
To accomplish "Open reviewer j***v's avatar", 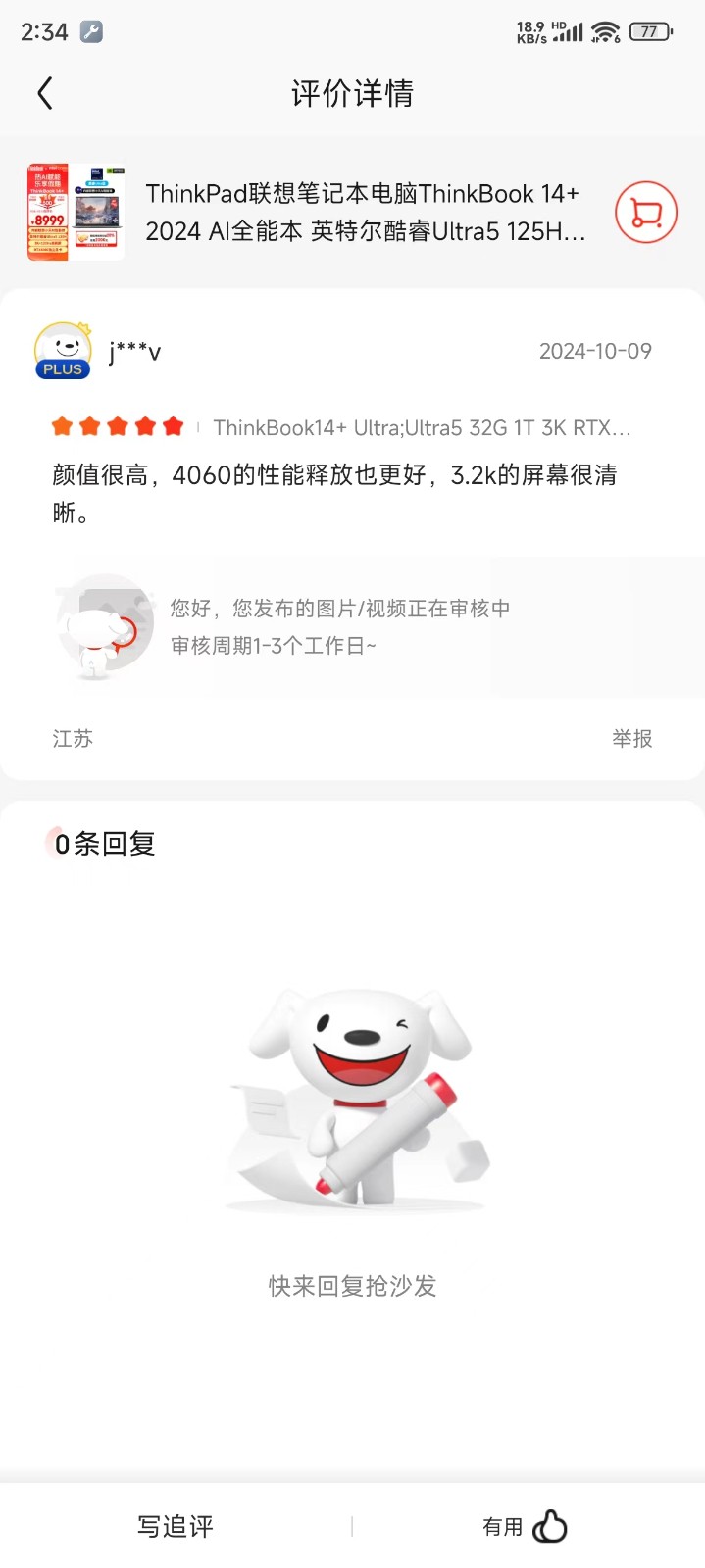I will coord(63,351).
